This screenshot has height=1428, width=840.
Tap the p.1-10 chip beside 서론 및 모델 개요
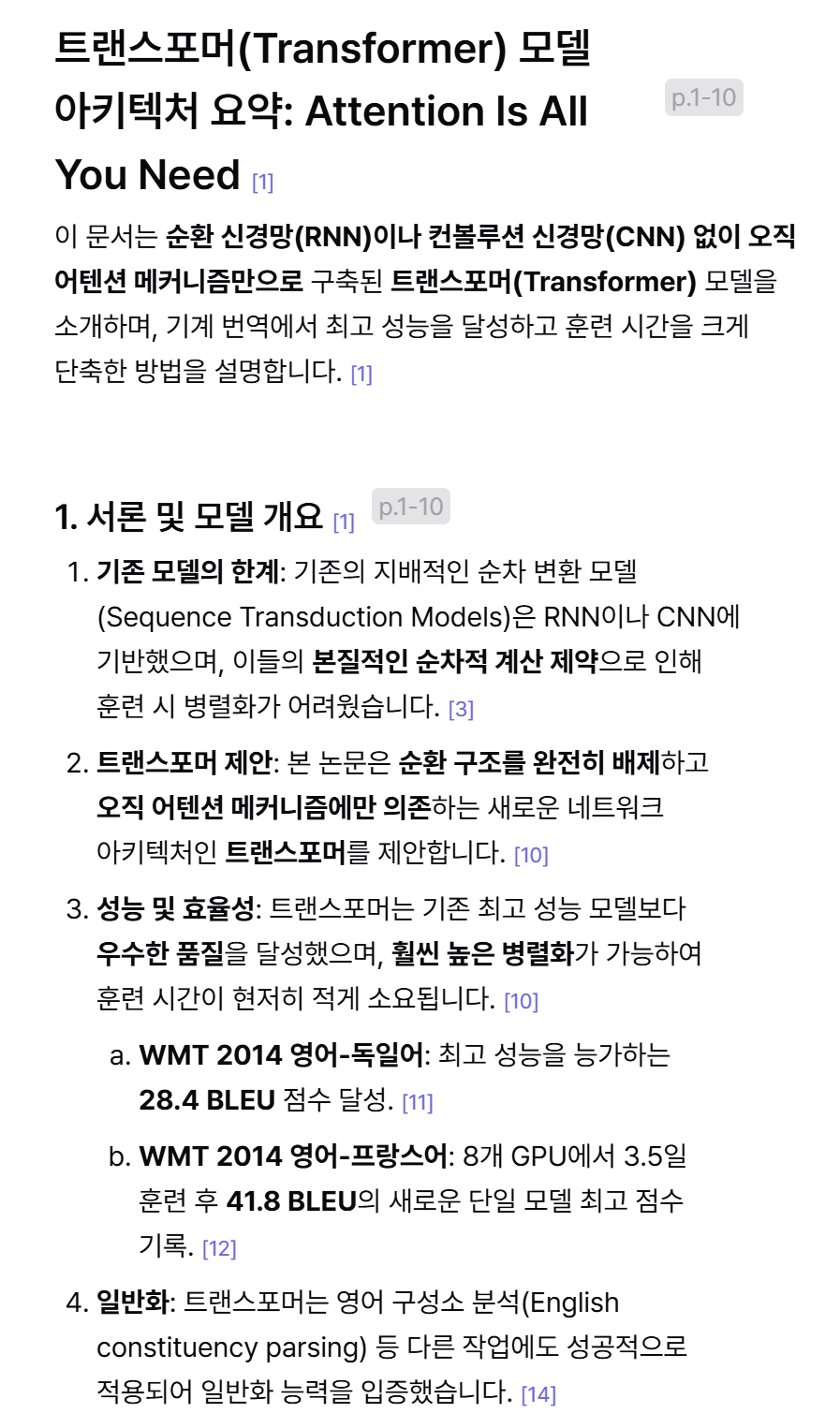[x=411, y=508]
